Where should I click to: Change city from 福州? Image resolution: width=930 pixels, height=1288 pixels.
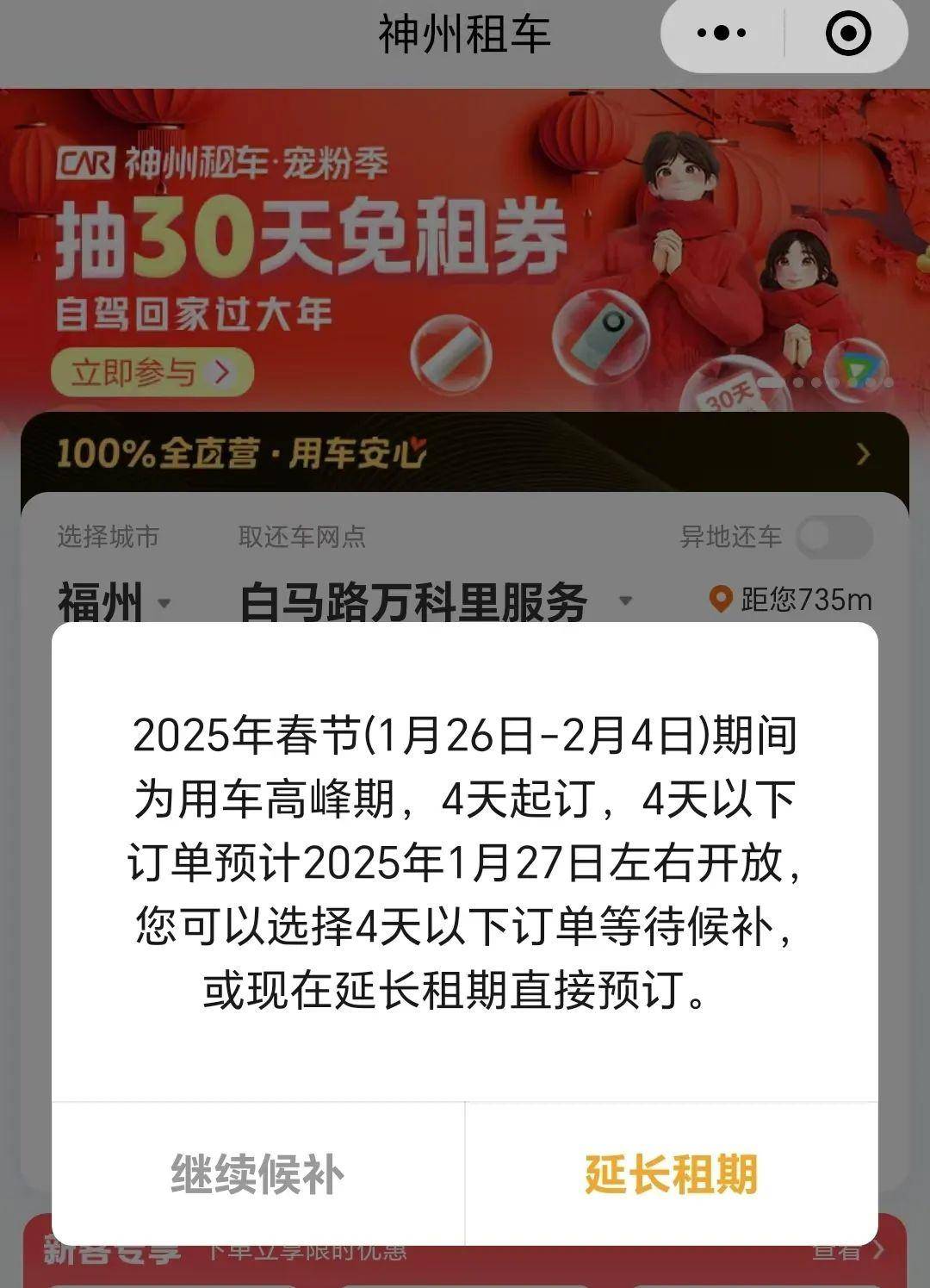coord(113,601)
